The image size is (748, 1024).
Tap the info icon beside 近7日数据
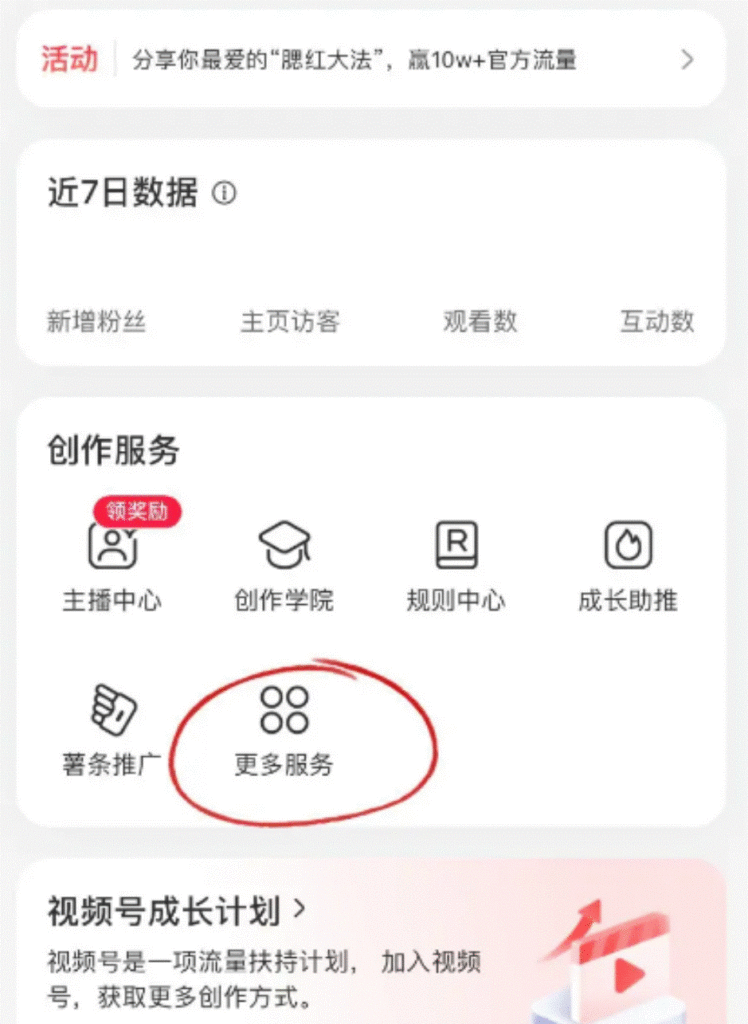pyautogui.click(x=225, y=193)
